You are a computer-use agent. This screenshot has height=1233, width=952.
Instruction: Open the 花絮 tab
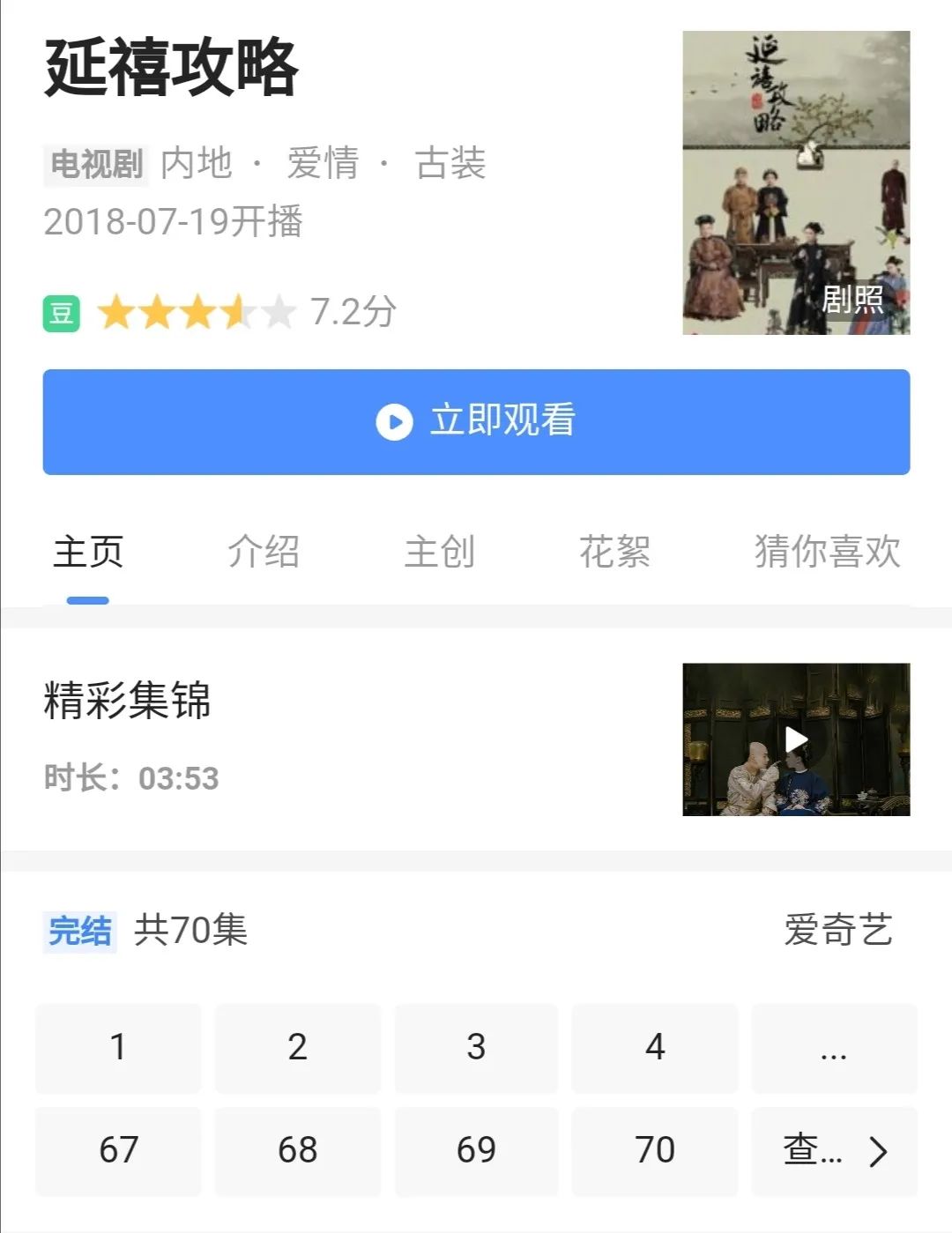614,553
